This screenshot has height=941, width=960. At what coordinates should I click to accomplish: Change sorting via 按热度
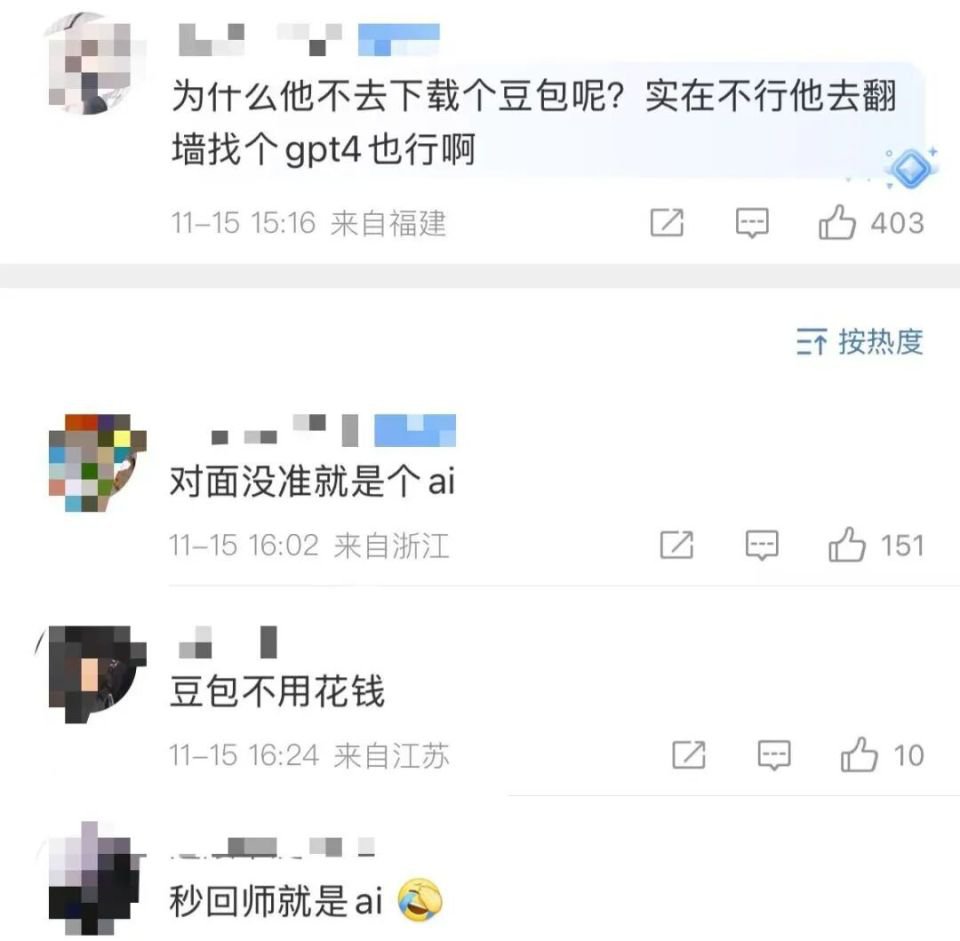click(859, 343)
